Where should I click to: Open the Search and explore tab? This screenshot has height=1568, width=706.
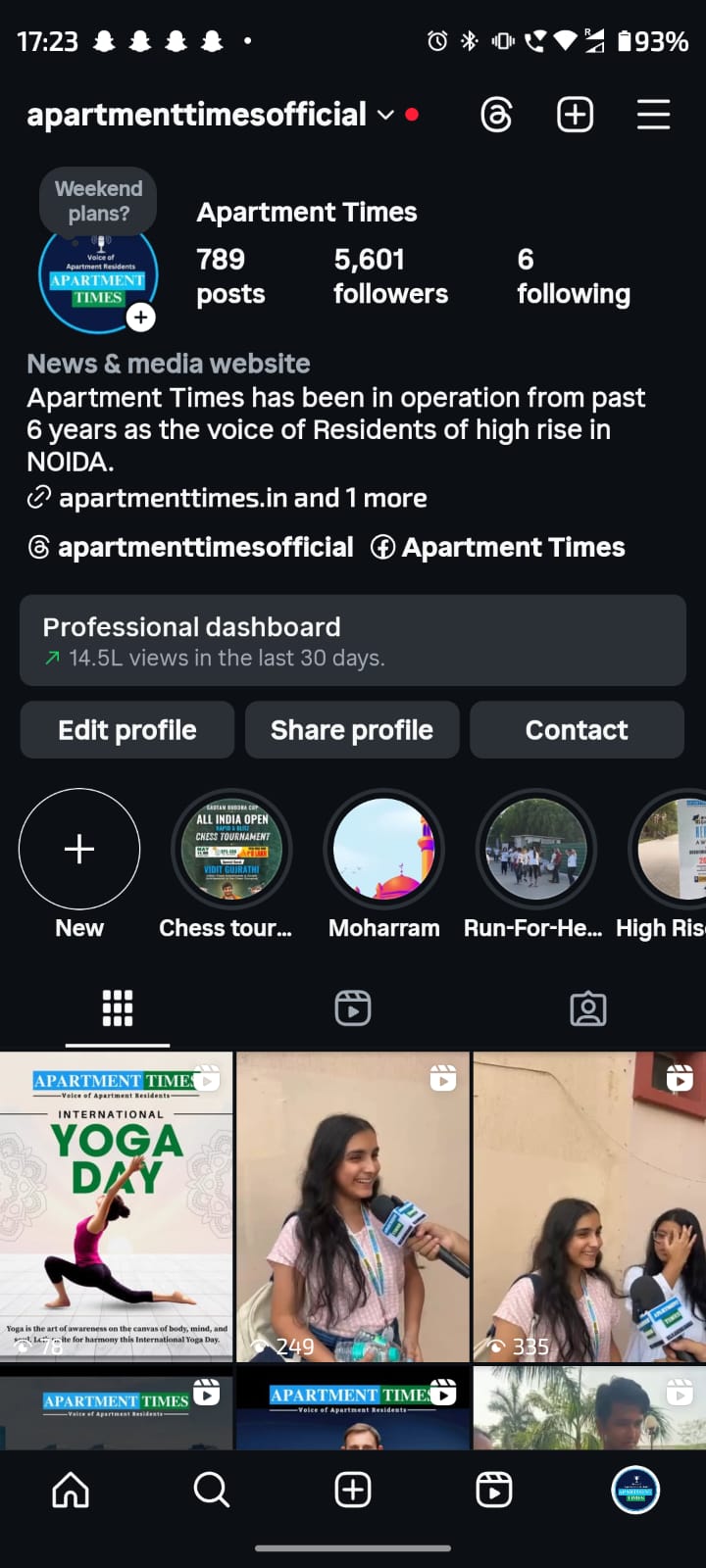(x=211, y=1490)
